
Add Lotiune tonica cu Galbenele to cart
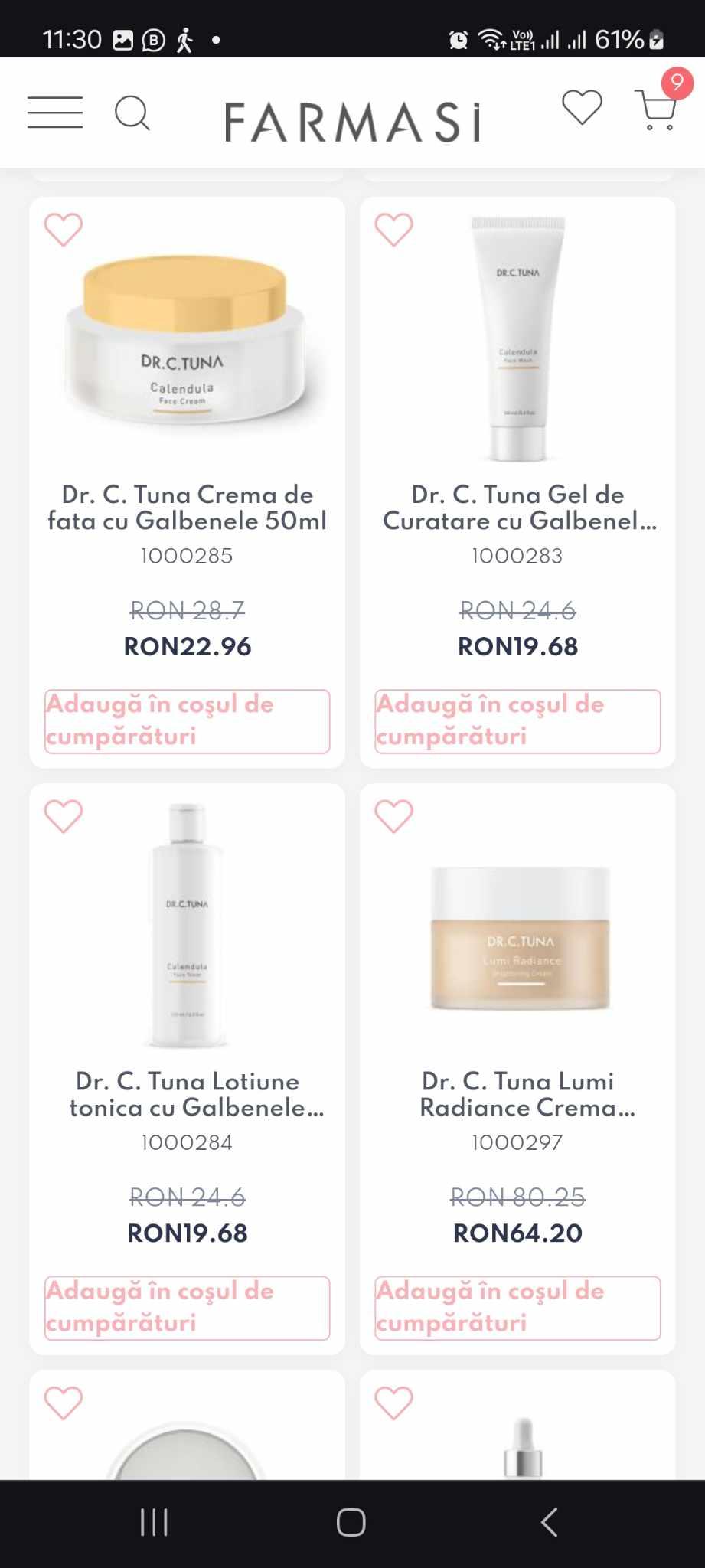tap(187, 1308)
